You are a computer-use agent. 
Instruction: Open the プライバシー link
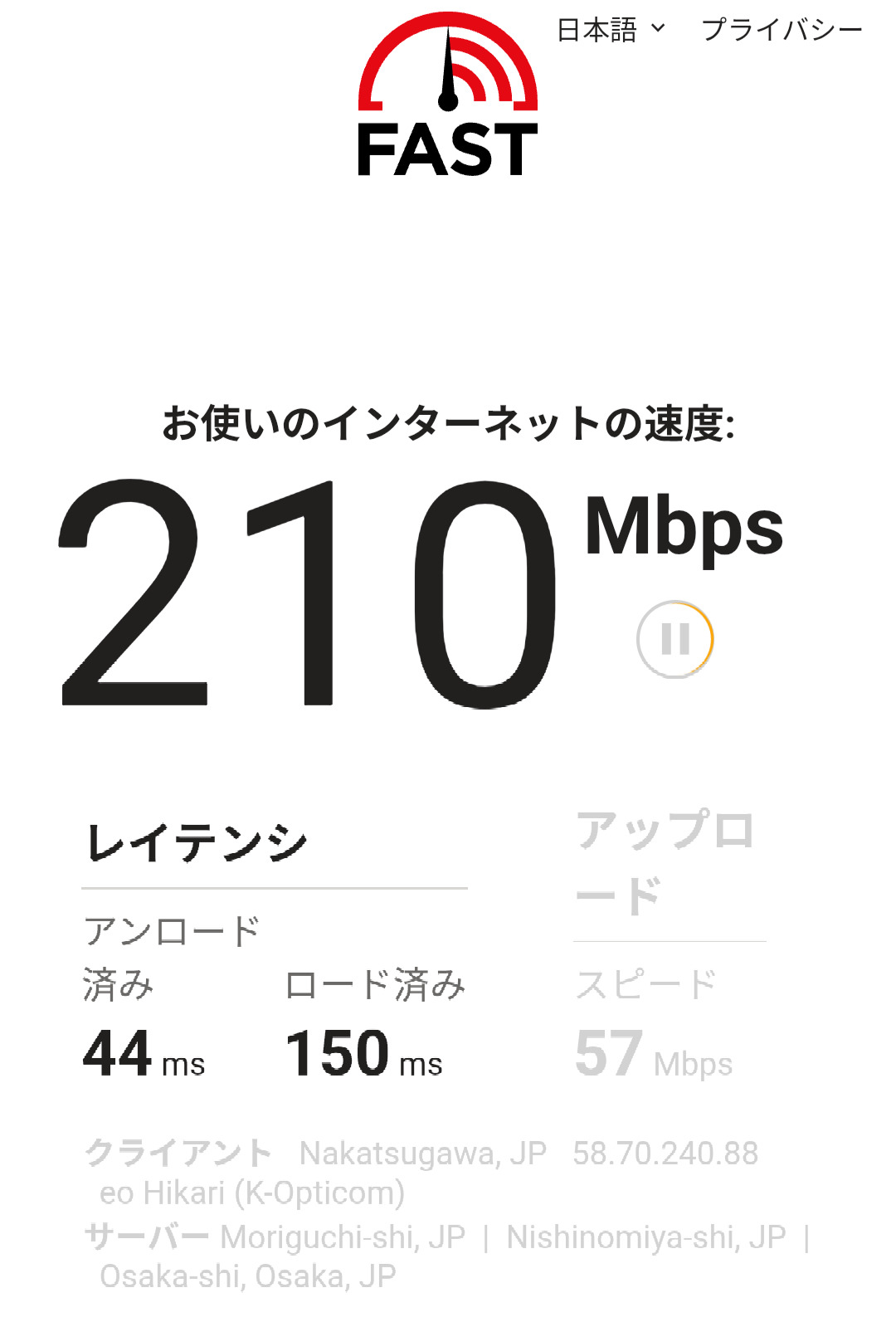782,30
